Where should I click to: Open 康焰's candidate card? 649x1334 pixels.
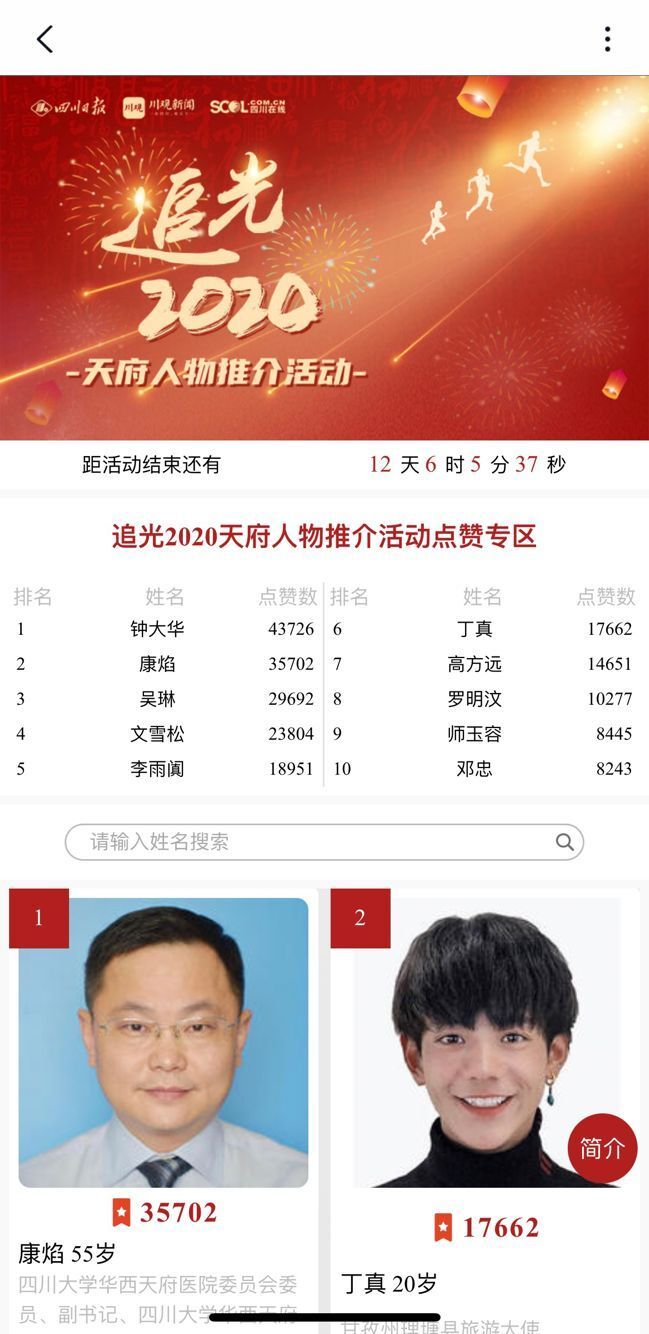[163, 1042]
